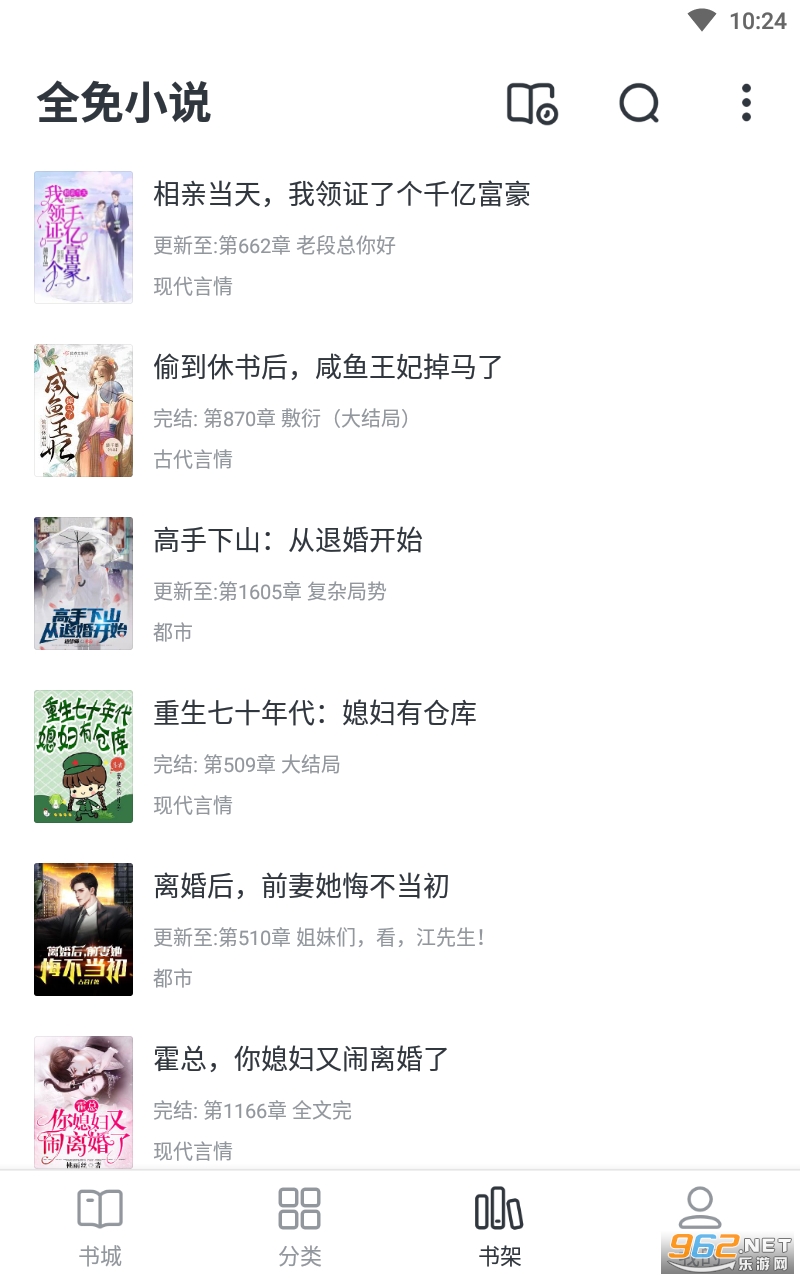Tap the novel 霍总，你媳妇又闹离婚了

[x=301, y=1059]
